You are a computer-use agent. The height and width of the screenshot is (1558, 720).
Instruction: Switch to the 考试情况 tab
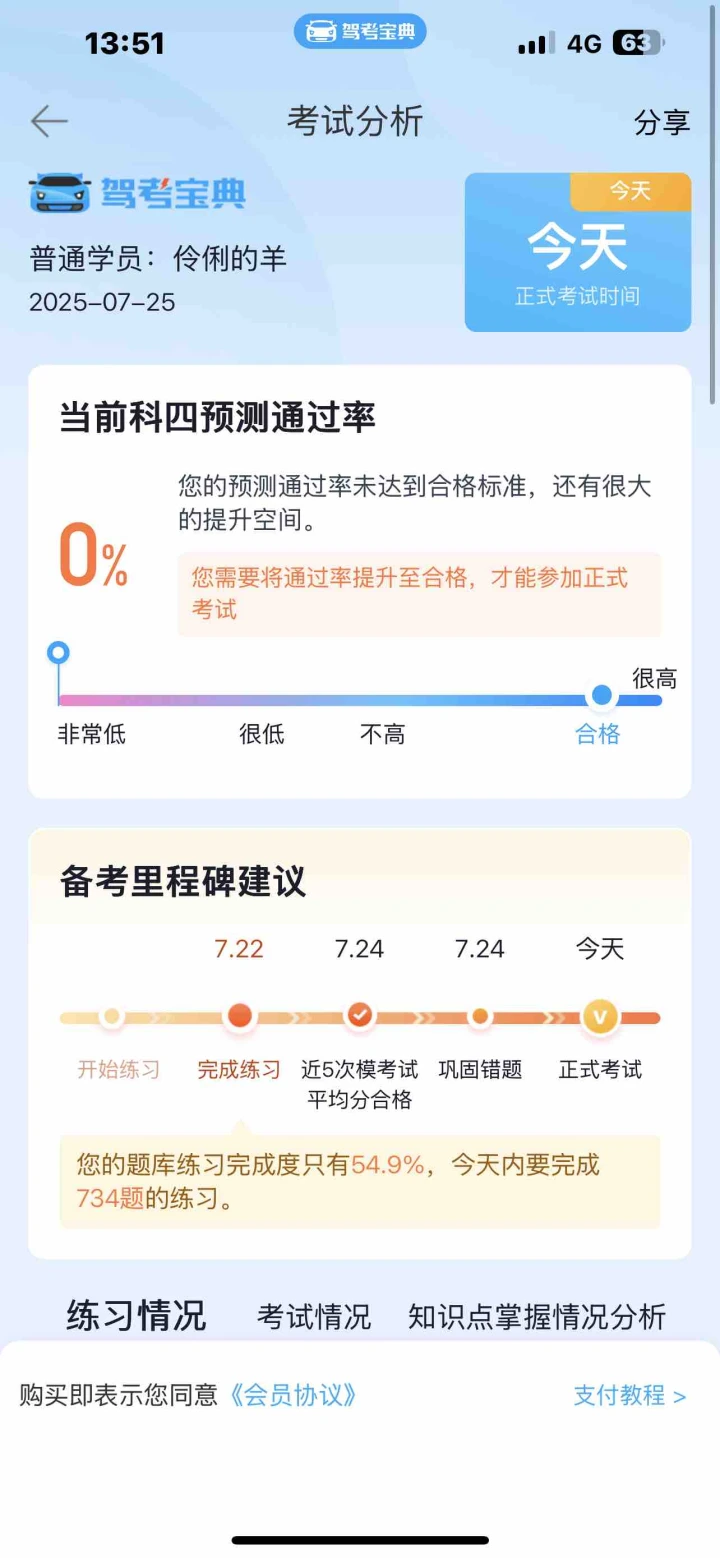click(x=314, y=1316)
